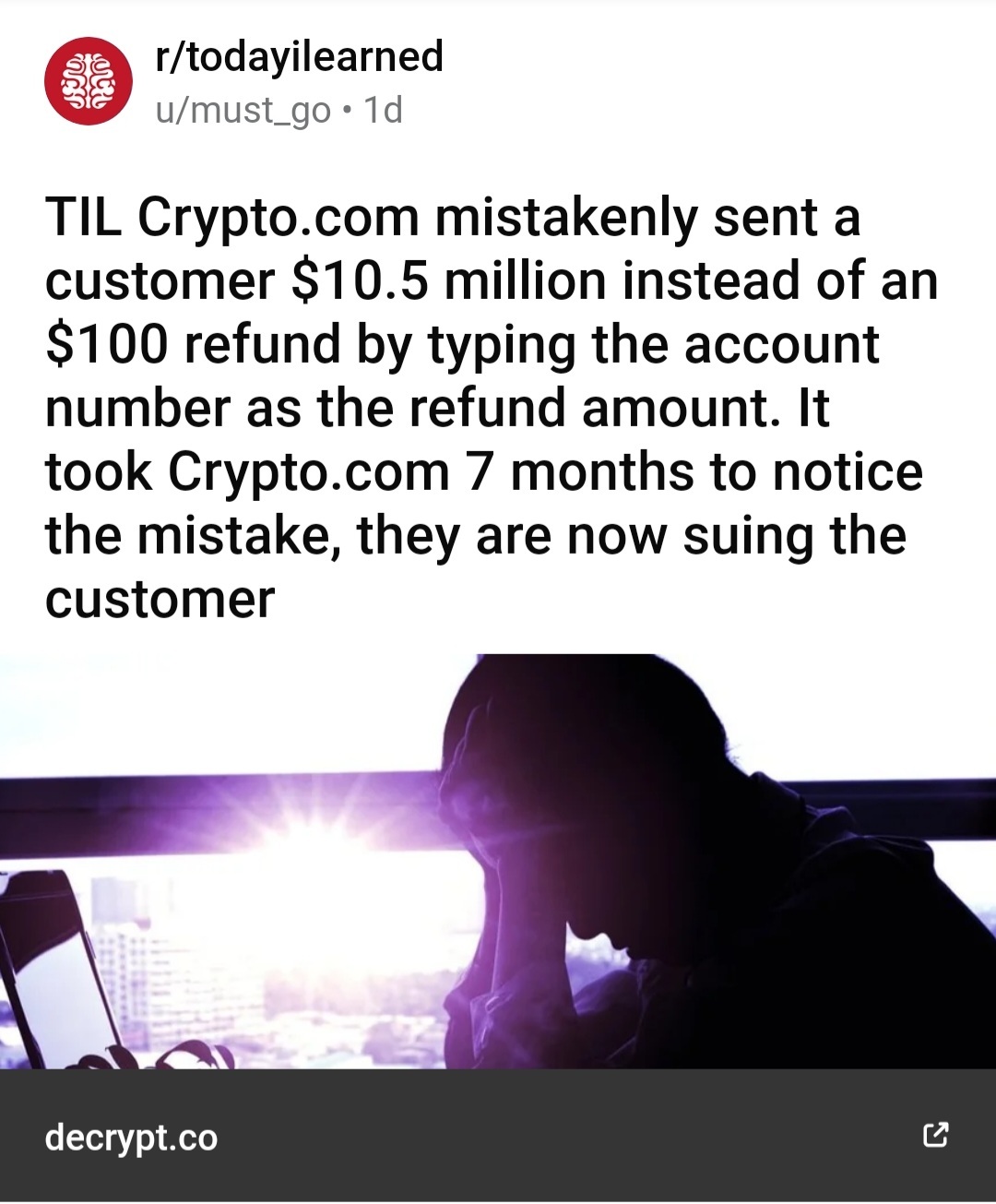Open the r/todayilearned community avatar
Screen dimensions: 996x1204
(x=89, y=81)
